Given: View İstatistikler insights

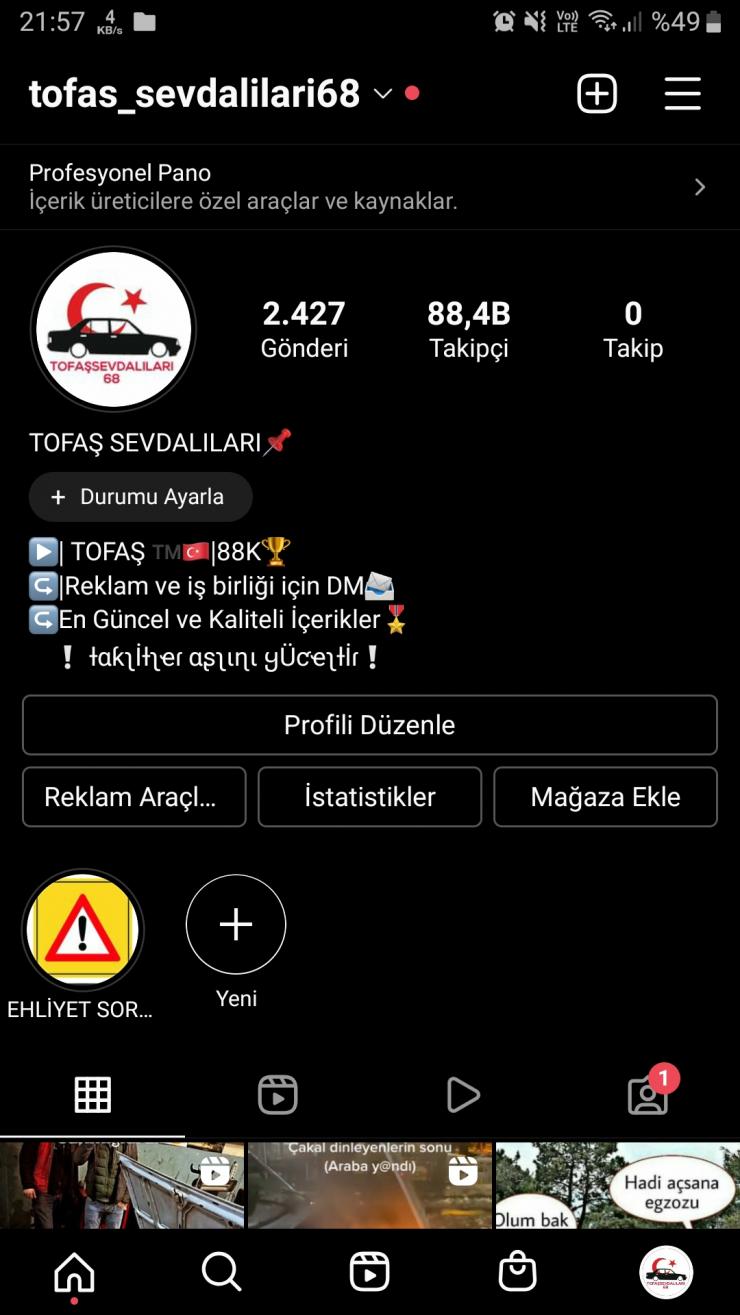Looking at the screenshot, I should (369, 797).
